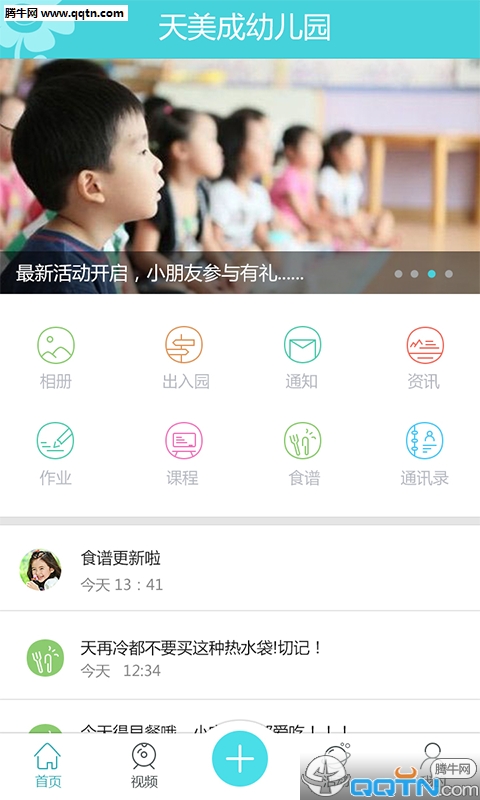Open the 相册 photo album

(56, 358)
